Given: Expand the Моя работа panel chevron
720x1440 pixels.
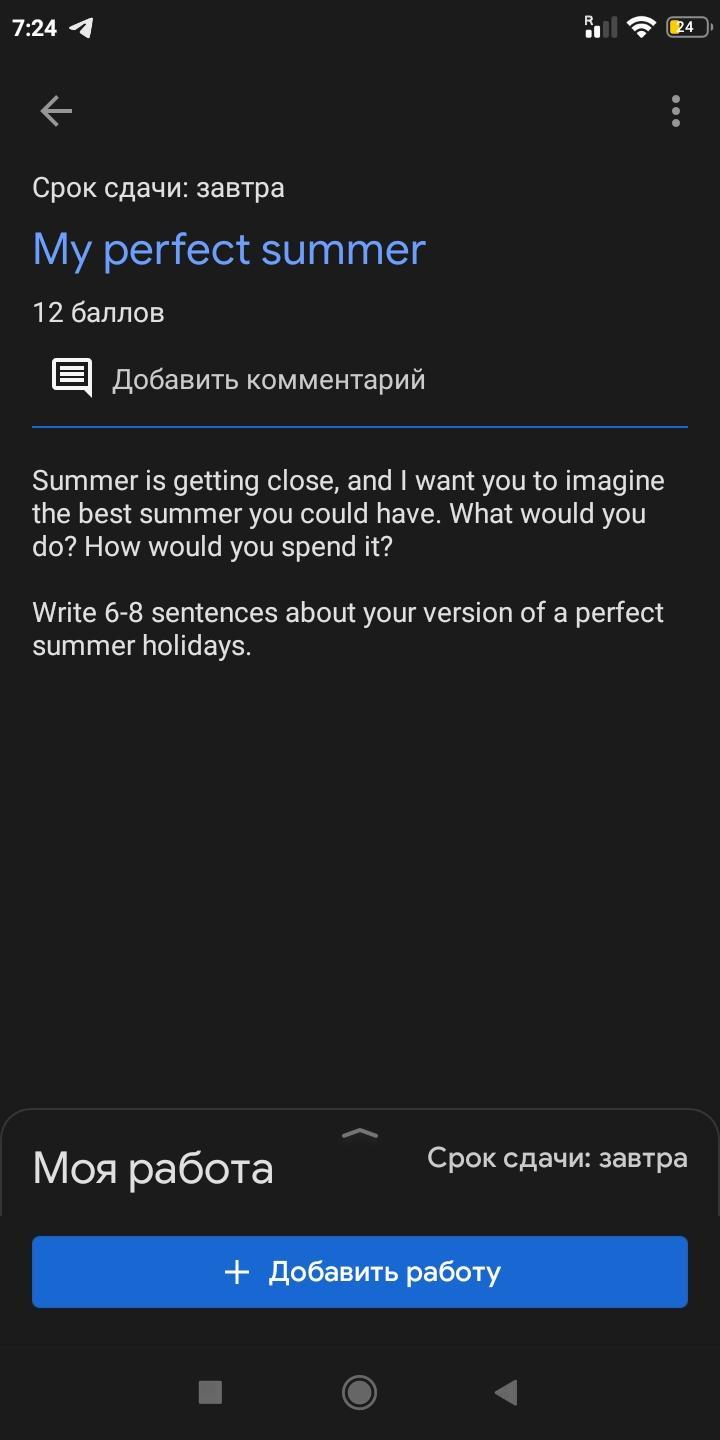Looking at the screenshot, I should coord(360,1133).
